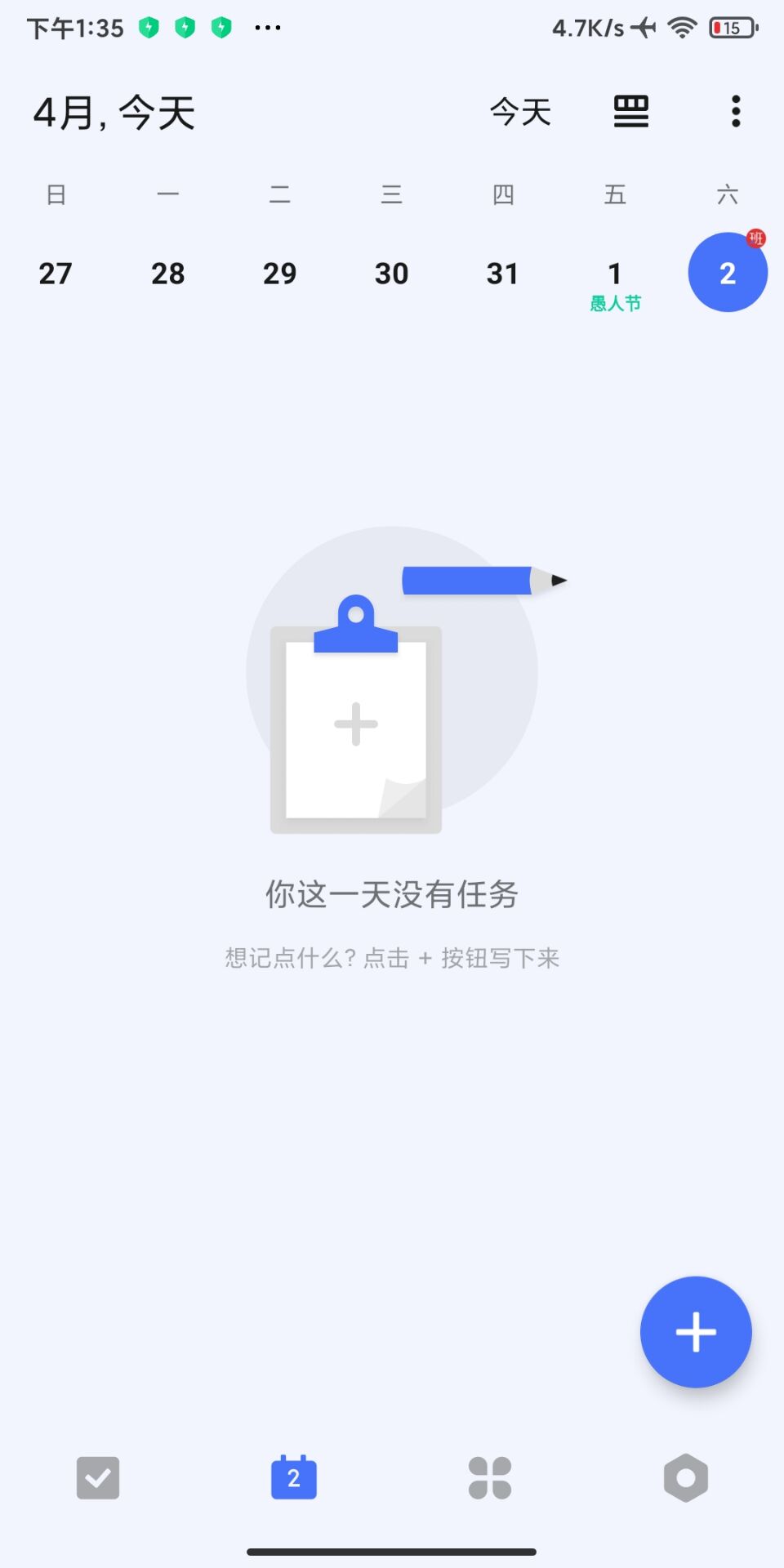Open the three-dot overflow menu

pyautogui.click(x=736, y=112)
